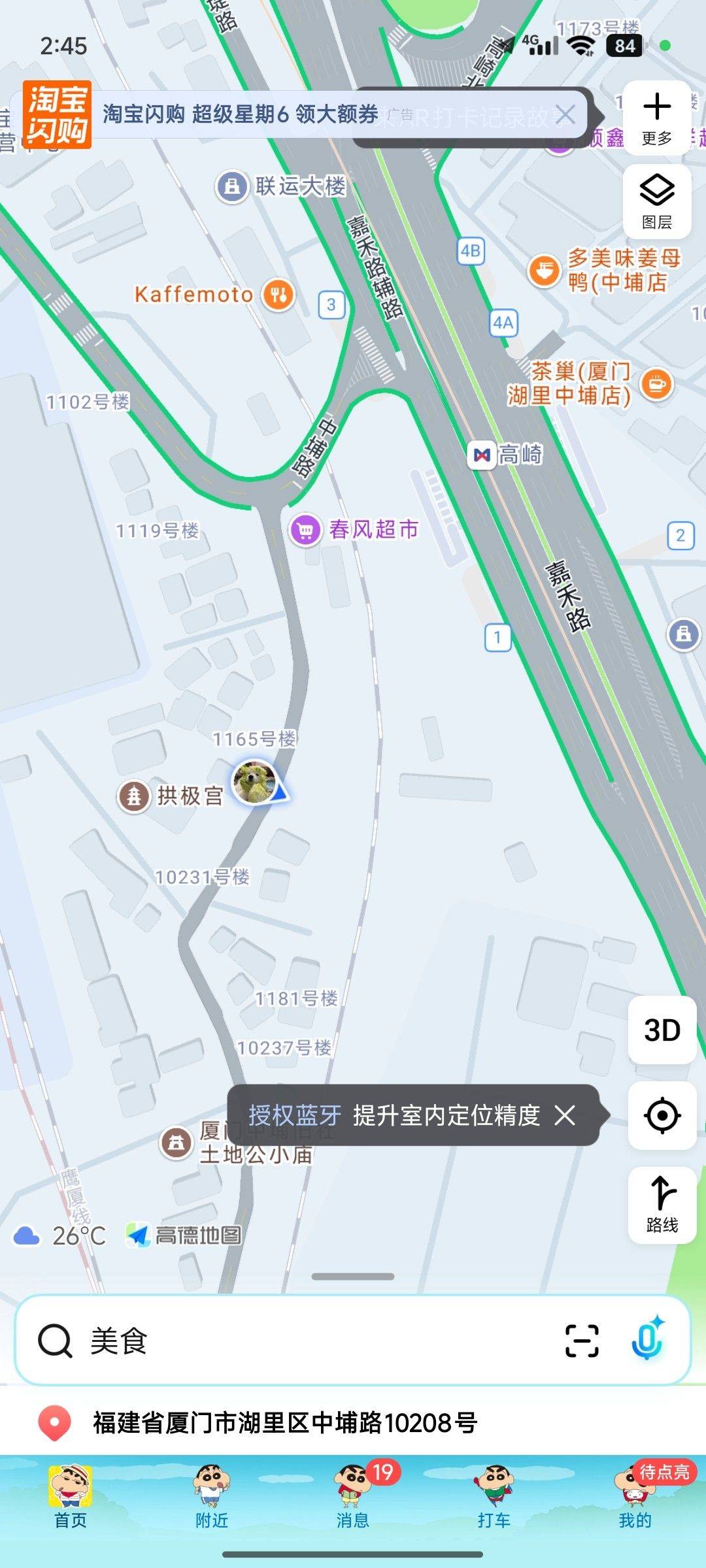Select the 春风超市 map marker
Screen dimensions: 706x1568
click(305, 529)
